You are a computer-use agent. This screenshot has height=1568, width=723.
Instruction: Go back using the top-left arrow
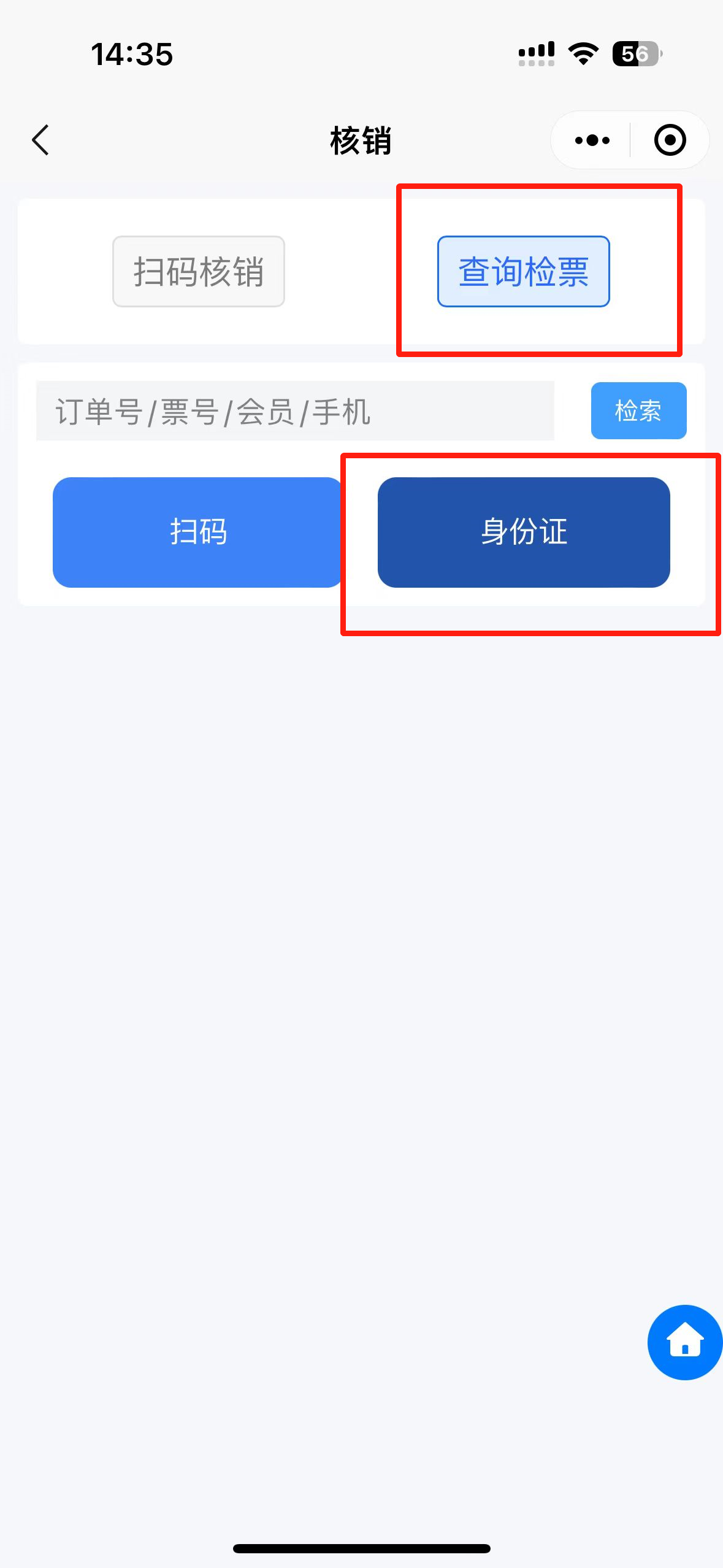[40, 140]
